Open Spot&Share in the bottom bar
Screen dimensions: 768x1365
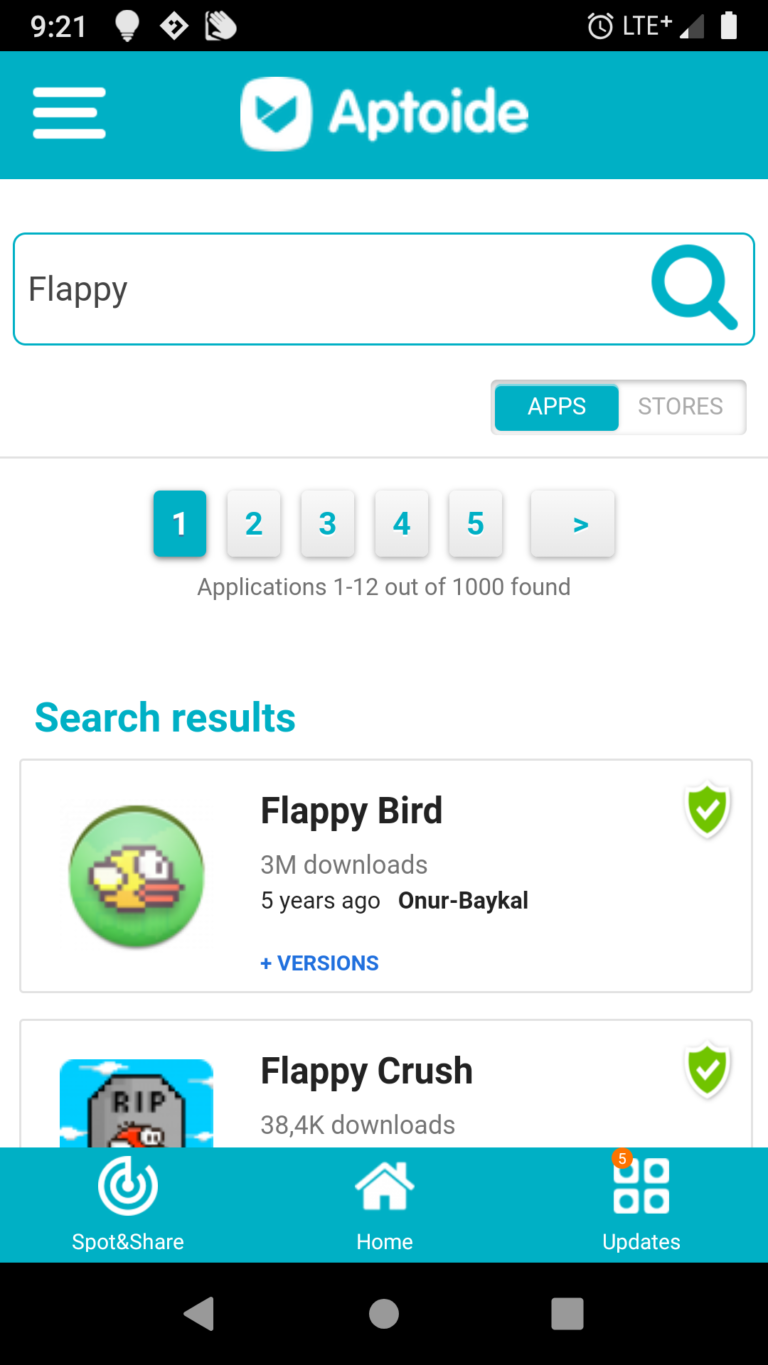pos(128,1205)
